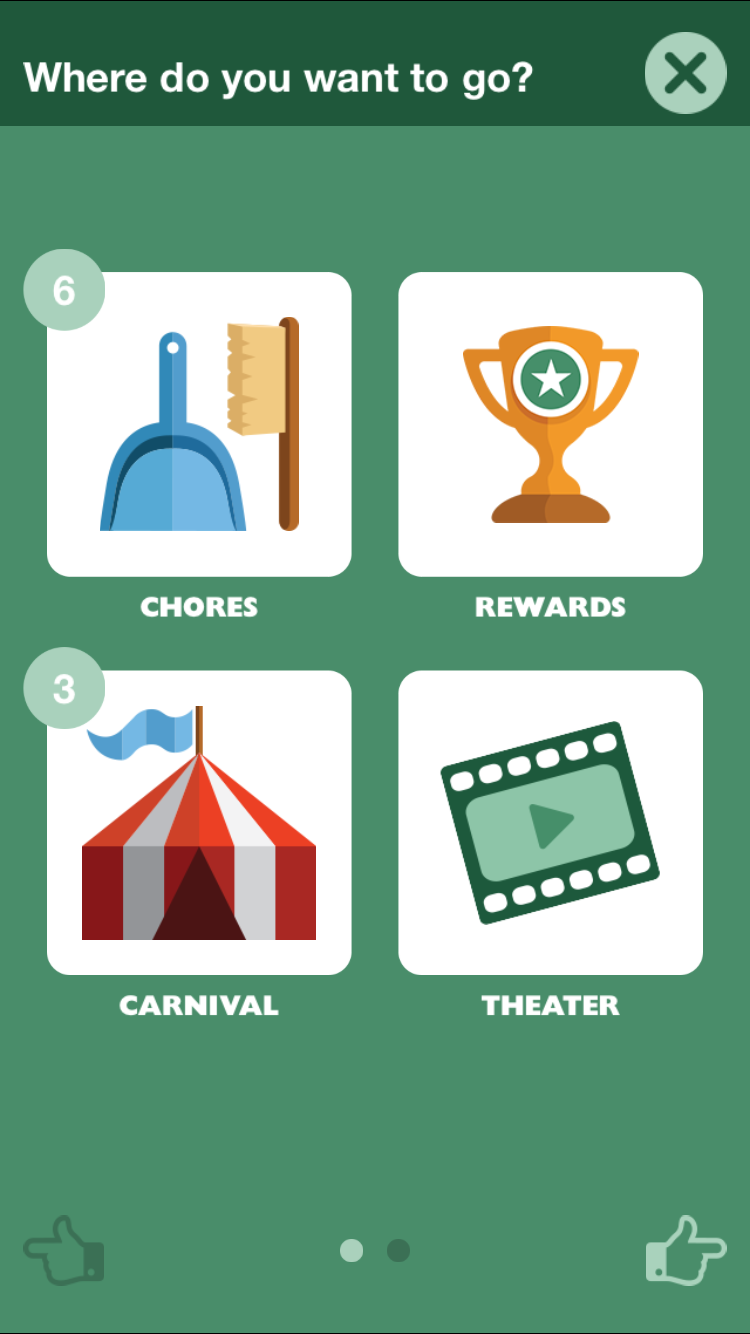Open the Chores tile
This screenshot has height=1334, width=750.
(199, 424)
